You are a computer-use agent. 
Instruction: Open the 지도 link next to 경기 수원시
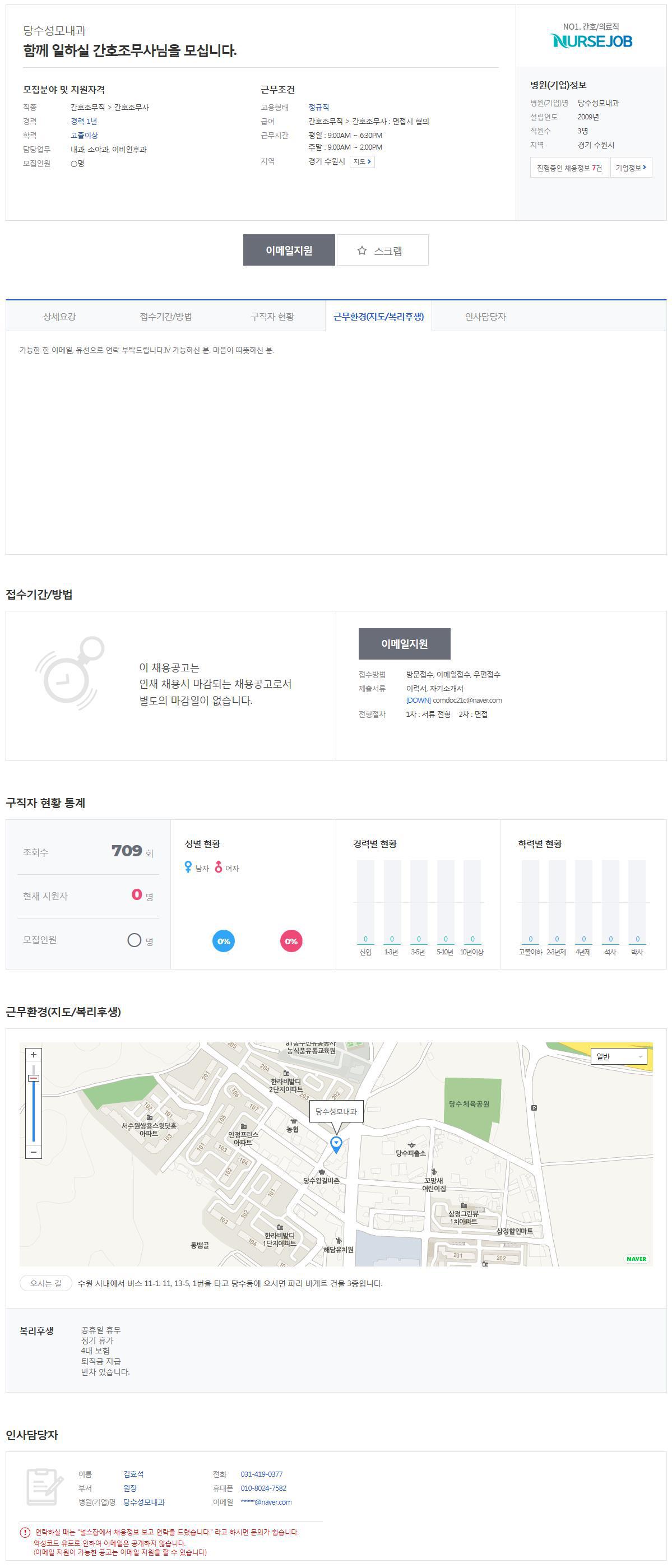pos(362,161)
